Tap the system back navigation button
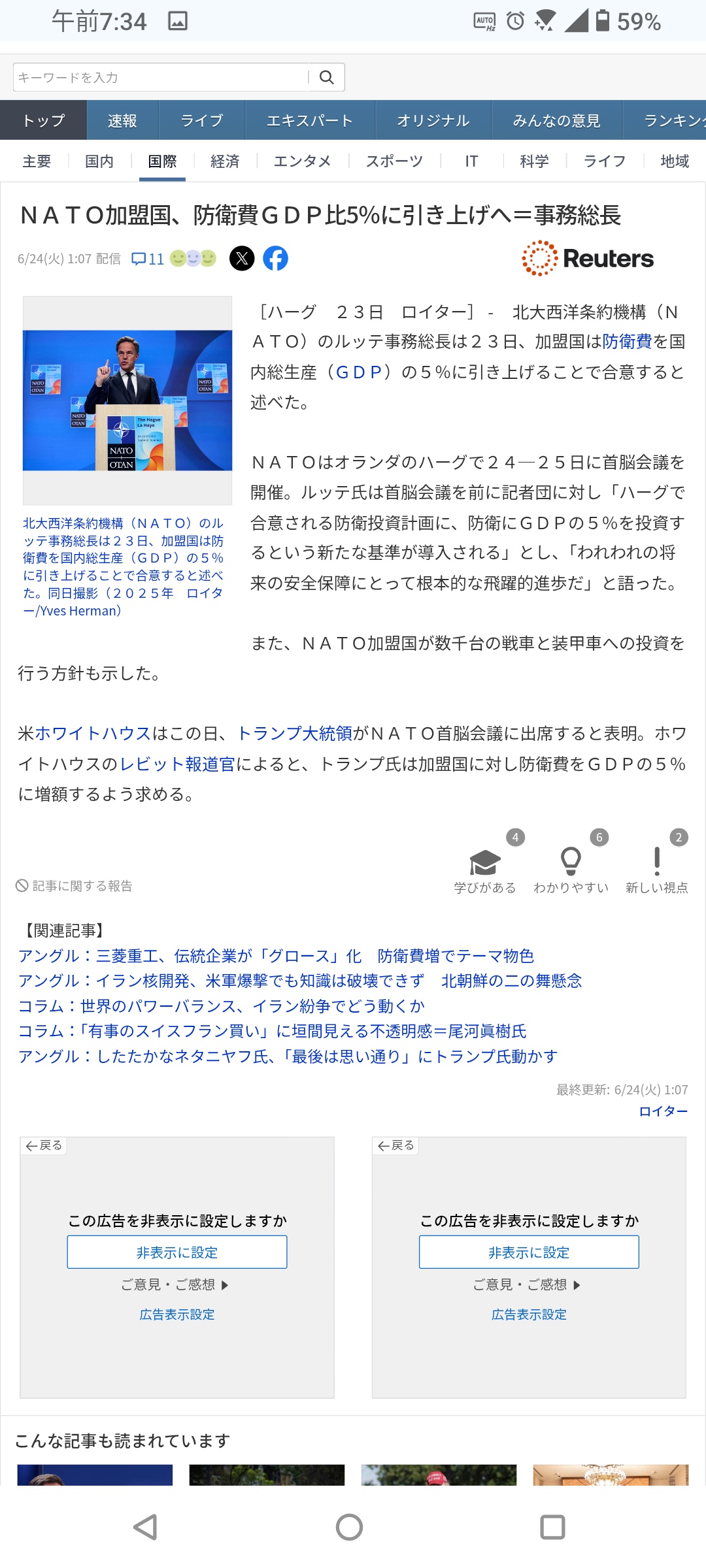Screen dimensions: 706x1568 tap(146, 1527)
